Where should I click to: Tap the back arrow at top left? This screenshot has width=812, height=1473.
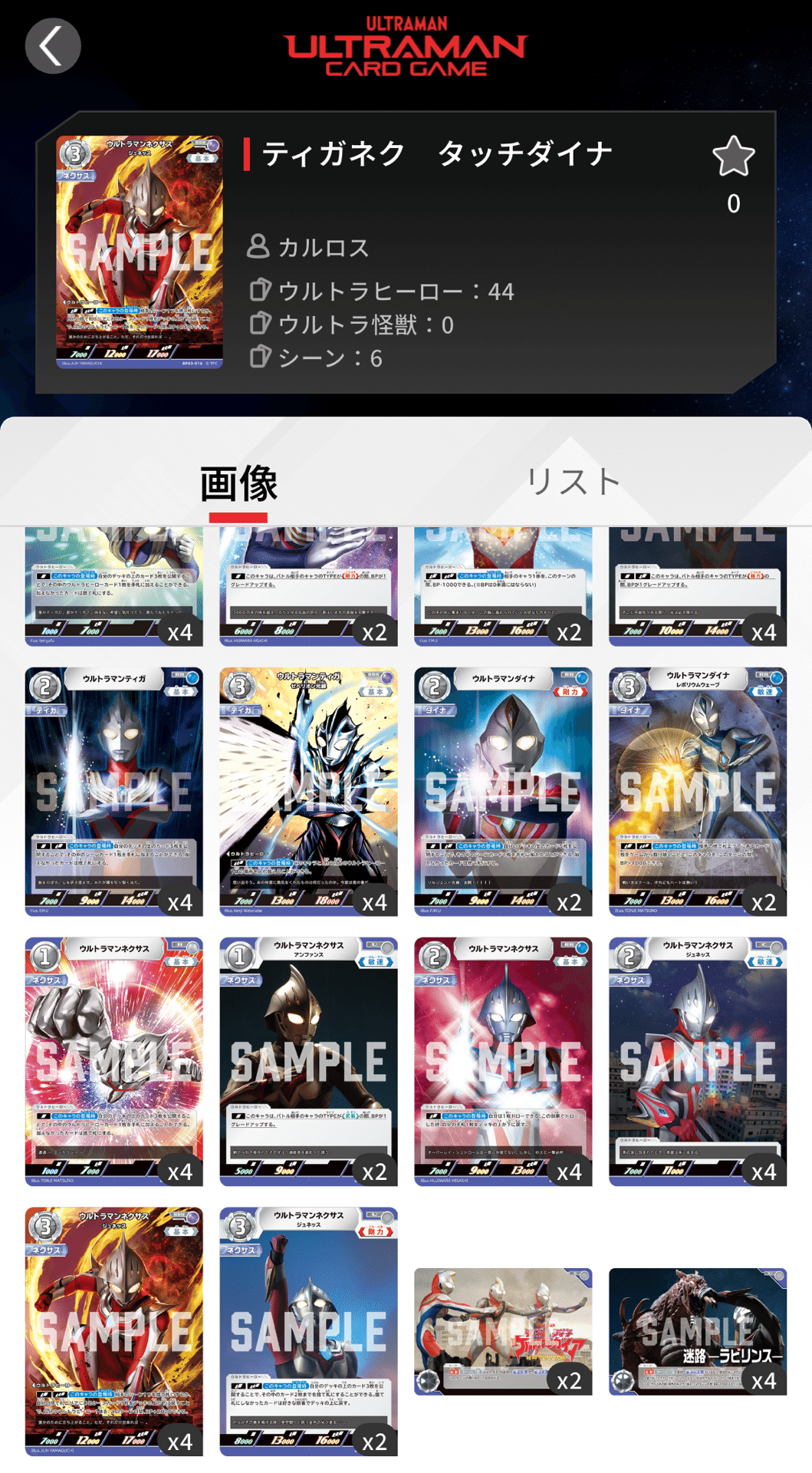[52, 46]
